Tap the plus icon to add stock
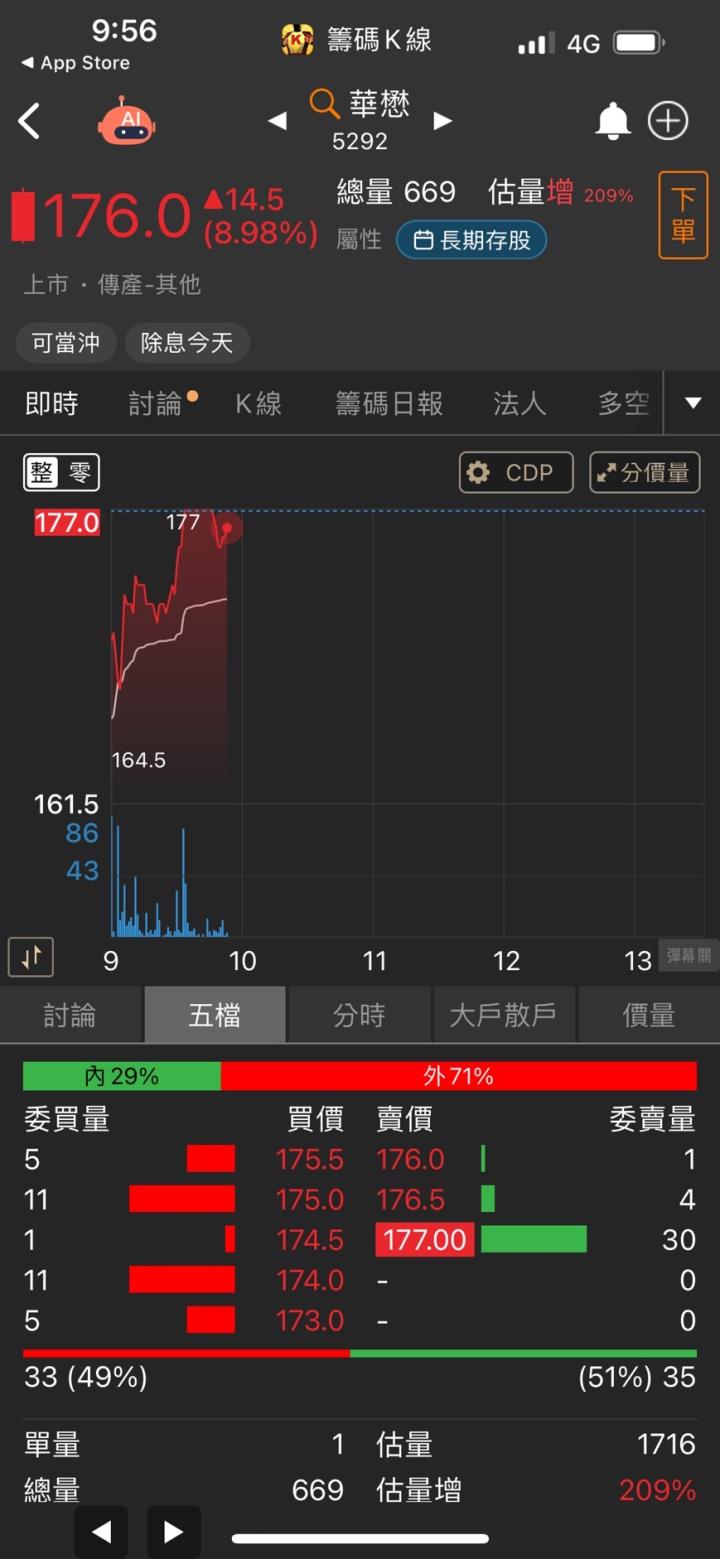Screen dimensions: 720x1559 coord(667,120)
